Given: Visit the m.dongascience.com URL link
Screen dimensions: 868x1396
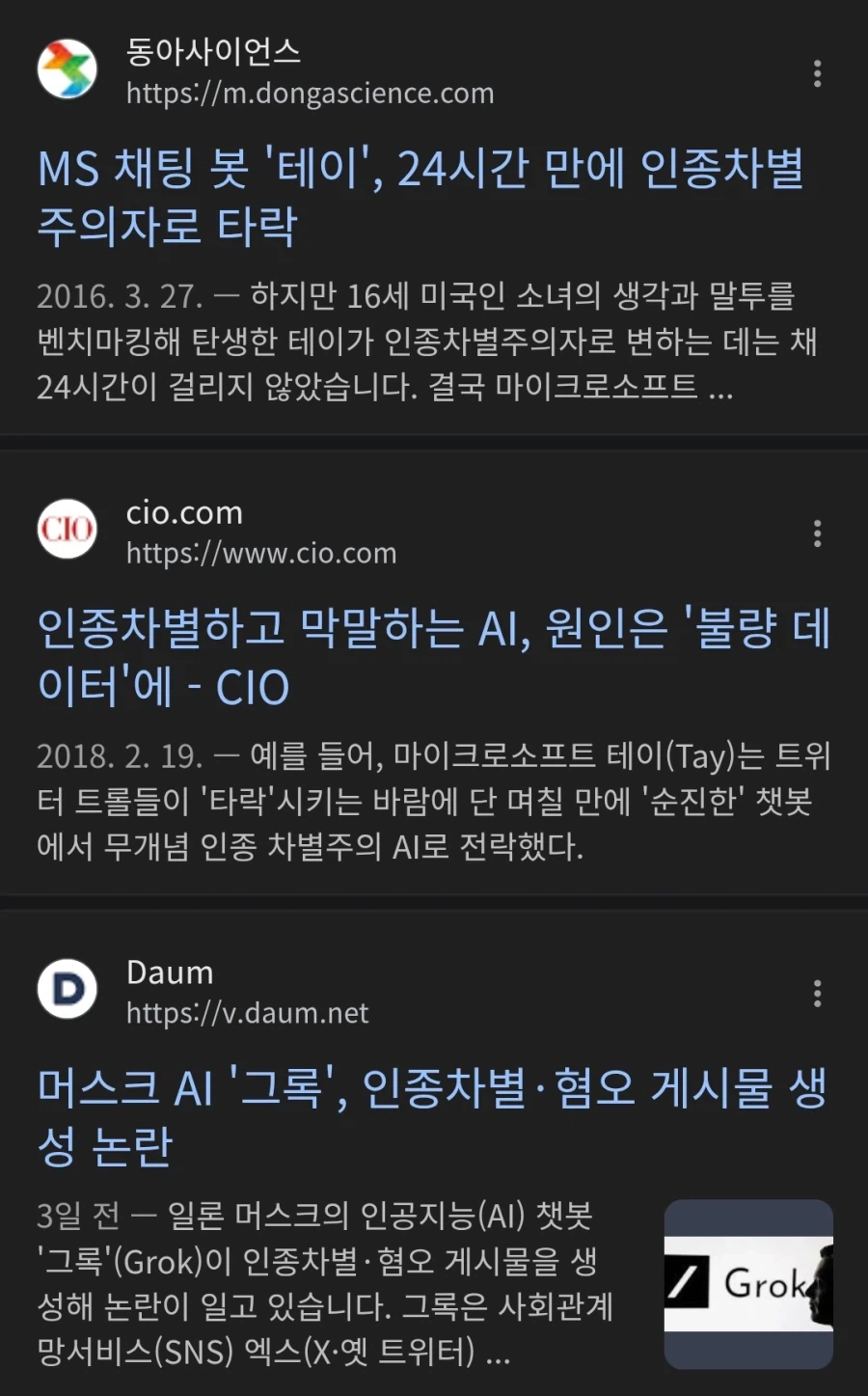Looking at the screenshot, I should point(309,94).
